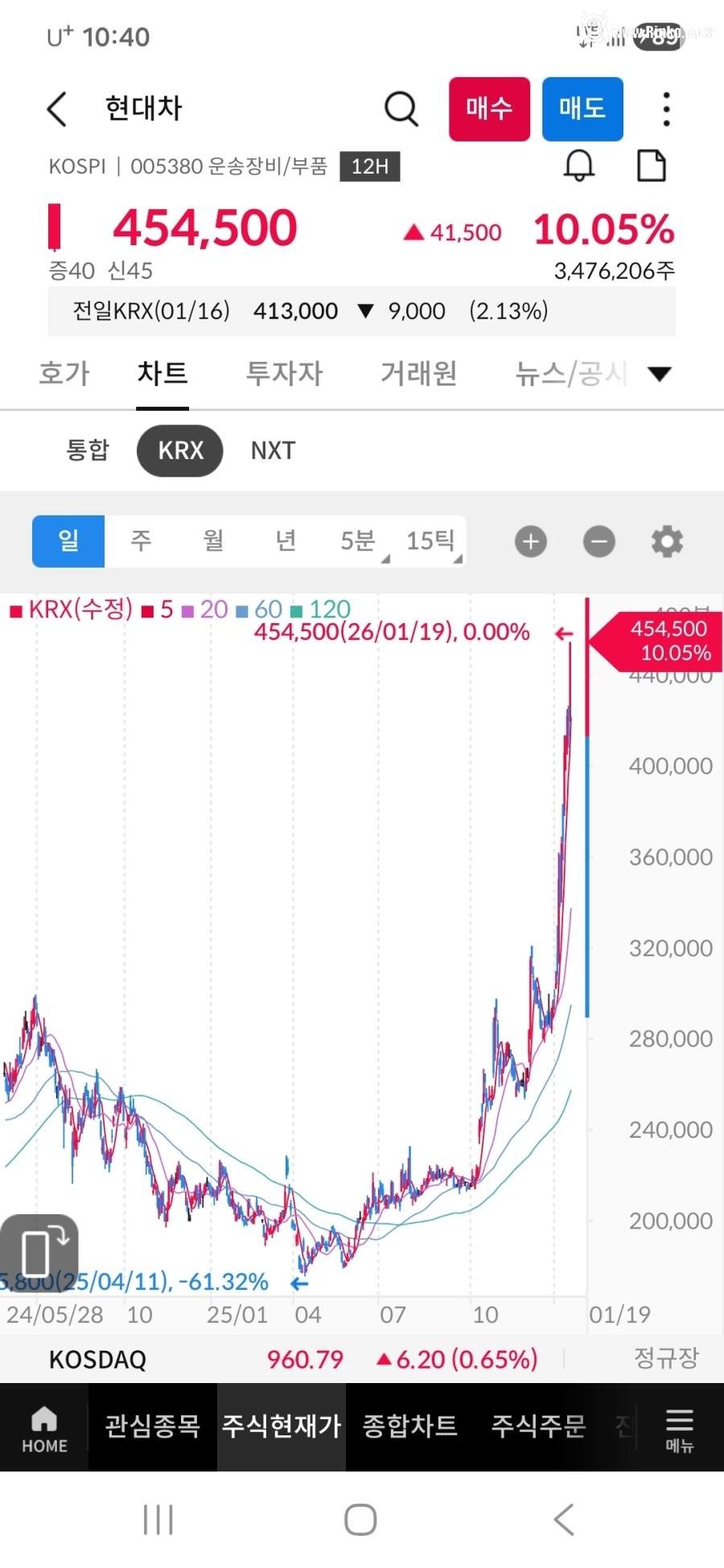
Task: Expand the 뉴스/공시 dropdown arrow
Action: tap(659, 373)
